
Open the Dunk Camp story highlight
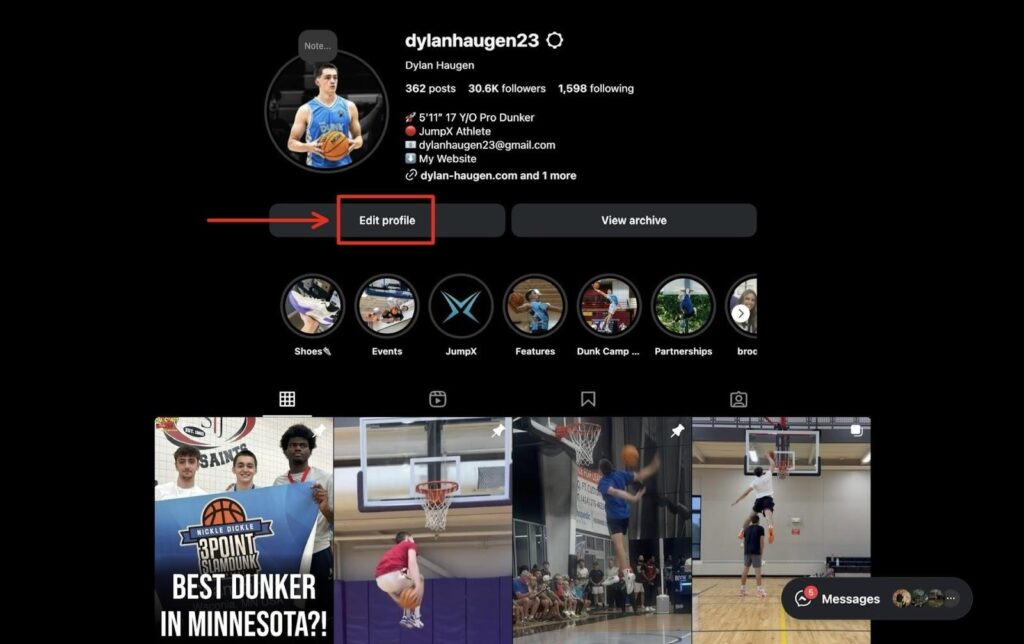(x=609, y=306)
